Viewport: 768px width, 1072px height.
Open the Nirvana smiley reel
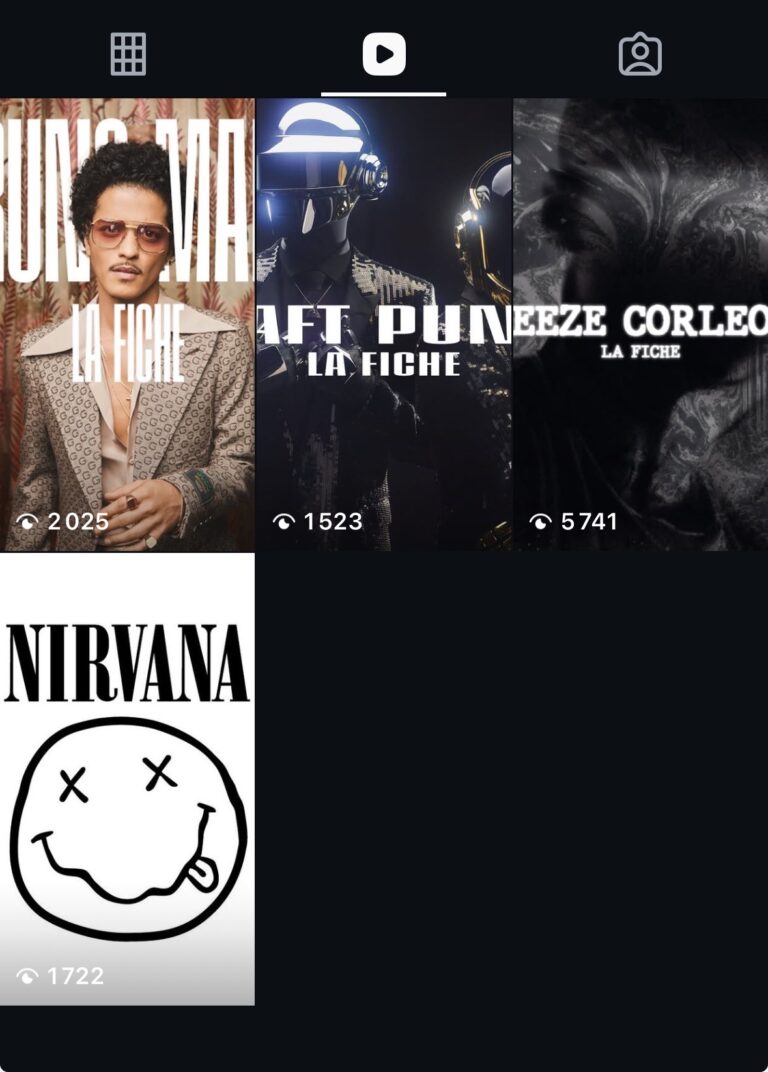tap(127, 780)
